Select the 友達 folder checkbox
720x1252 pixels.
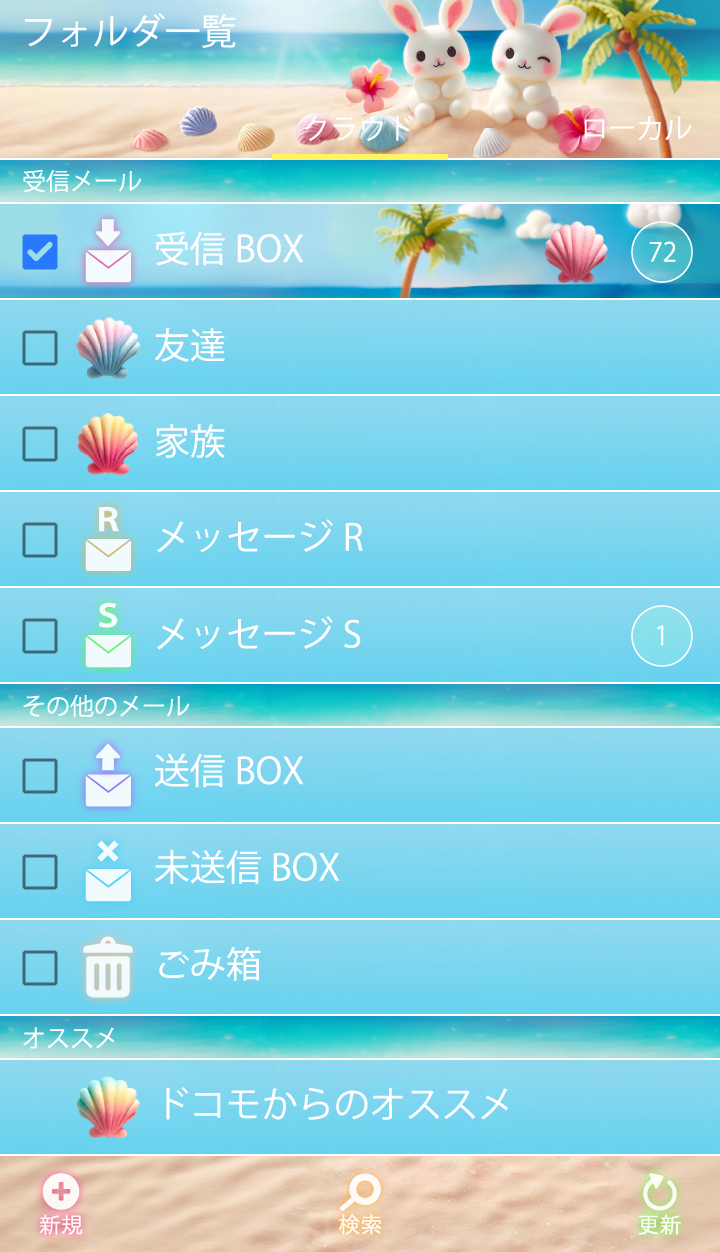[40, 348]
